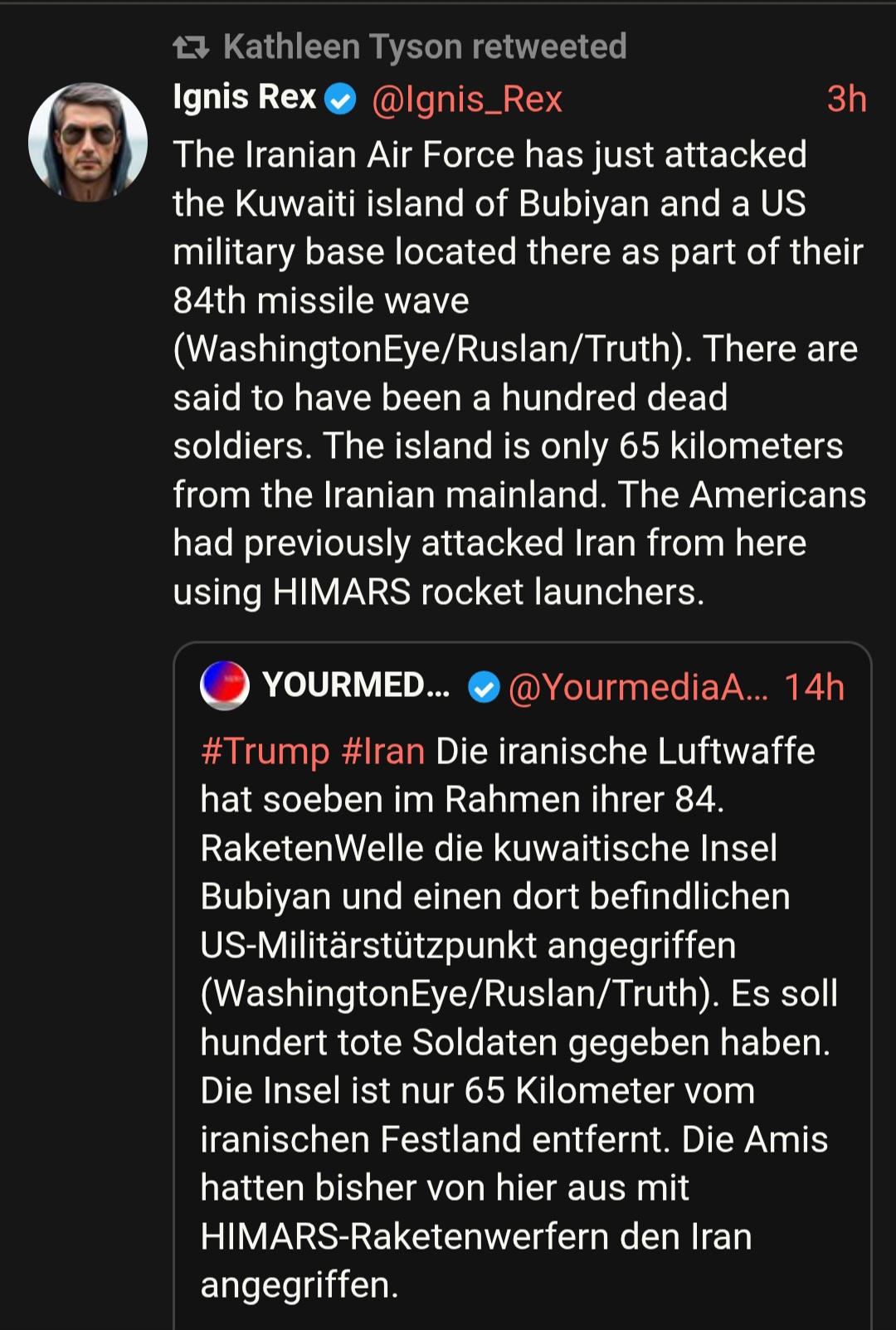Tap the #Iran hashtag
The height and width of the screenshot is (1330, 896).
pos(382,752)
